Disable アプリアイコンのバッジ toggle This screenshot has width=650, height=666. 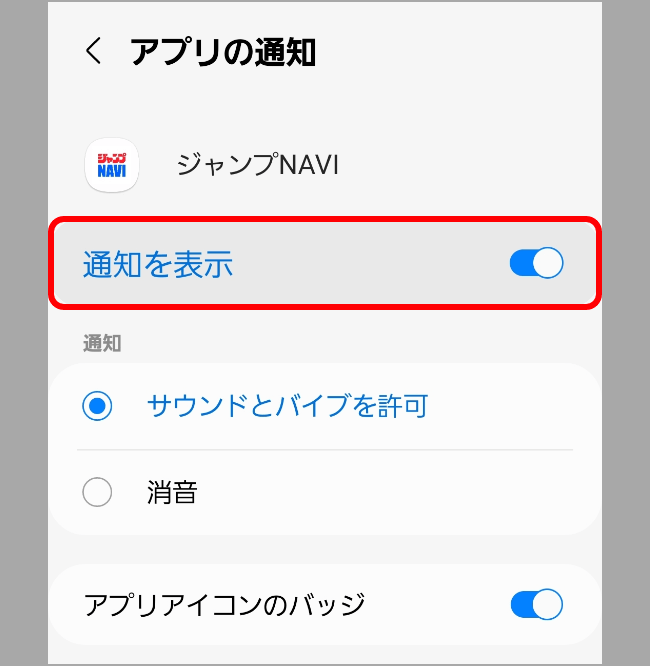(x=536, y=605)
